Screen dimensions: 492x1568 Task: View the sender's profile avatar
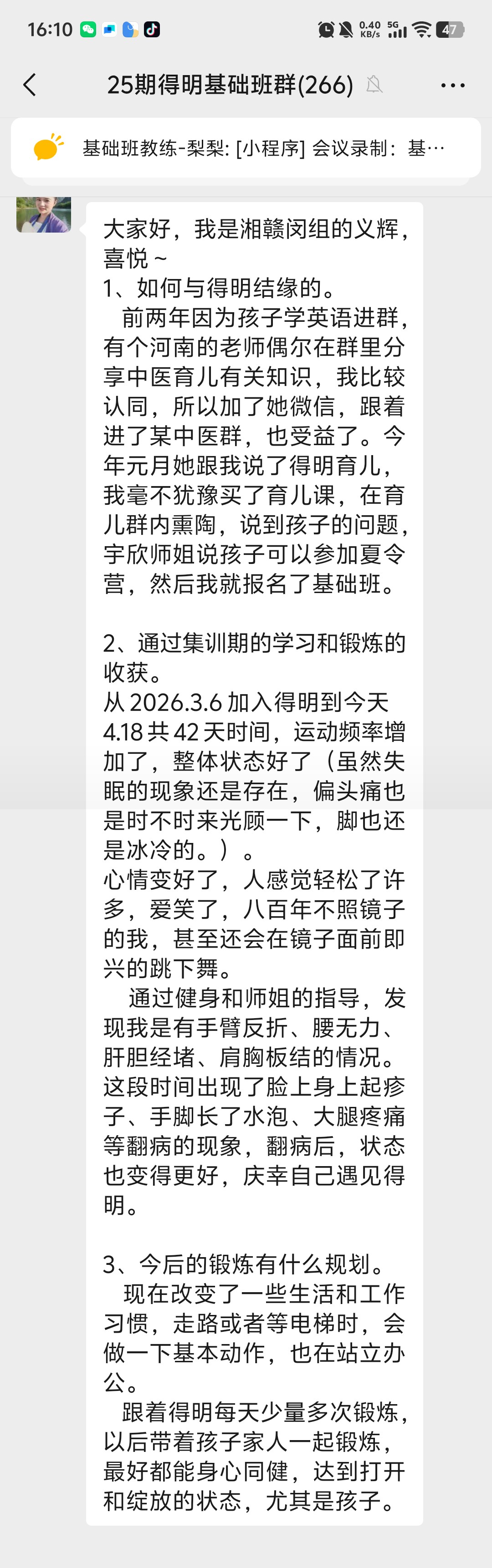tap(44, 214)
